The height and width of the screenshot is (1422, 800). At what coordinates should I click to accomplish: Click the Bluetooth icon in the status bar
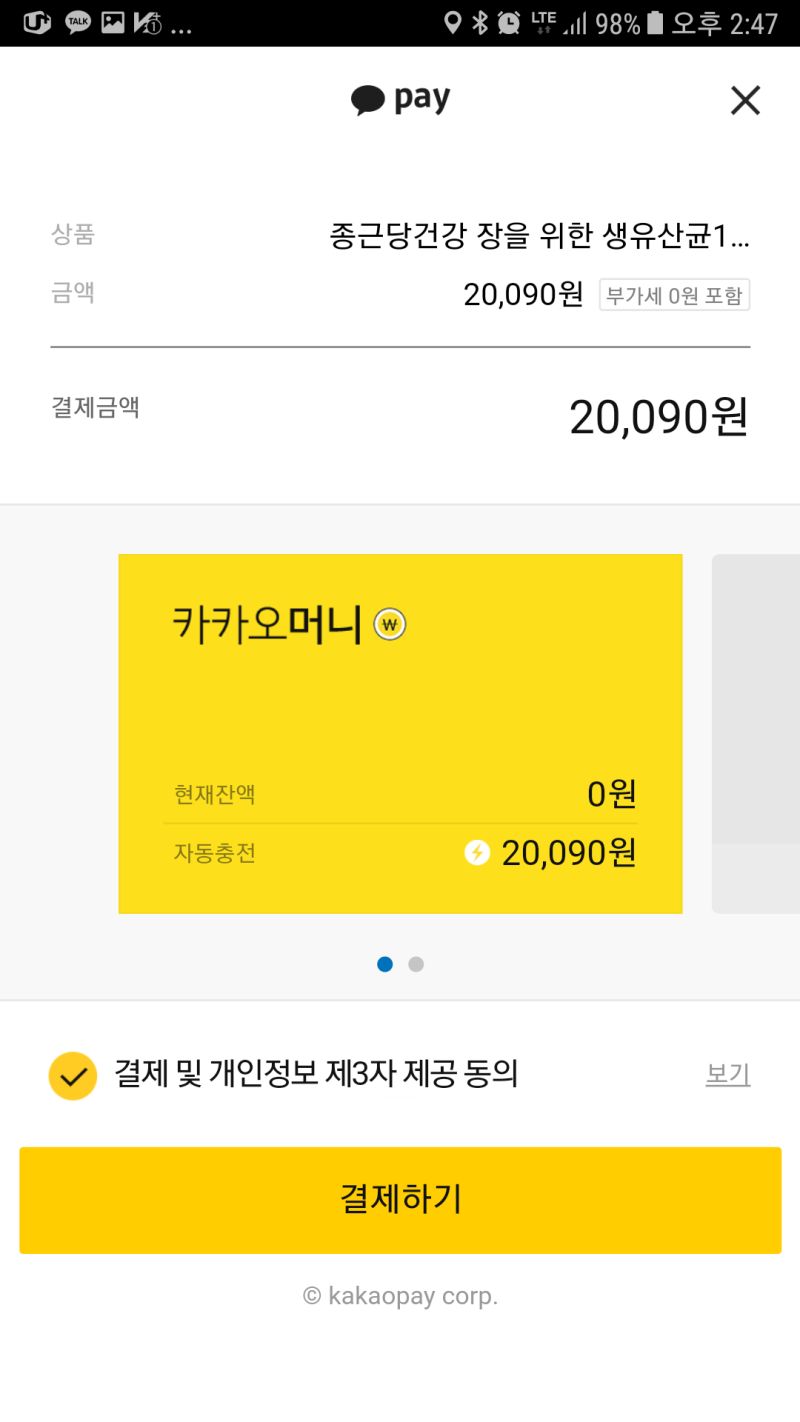click(482, 22)
